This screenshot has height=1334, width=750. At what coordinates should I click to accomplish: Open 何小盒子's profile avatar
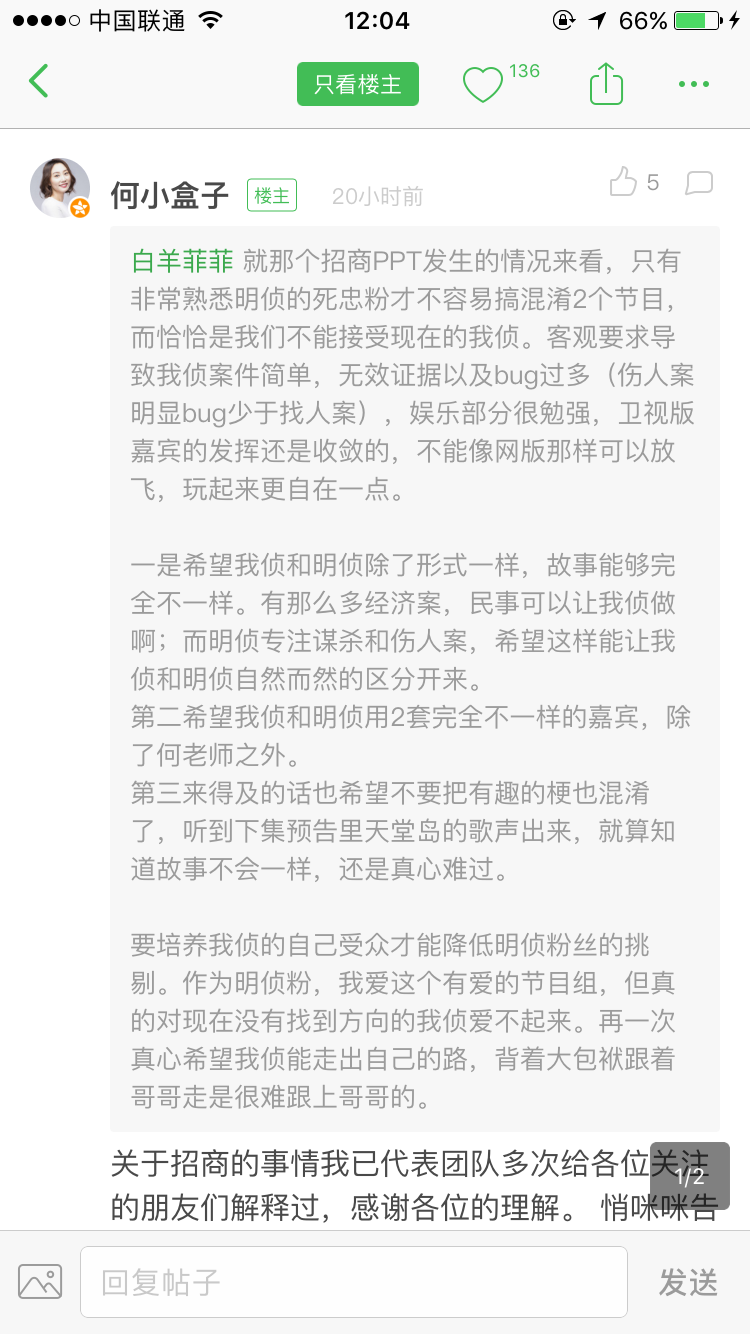61,188
